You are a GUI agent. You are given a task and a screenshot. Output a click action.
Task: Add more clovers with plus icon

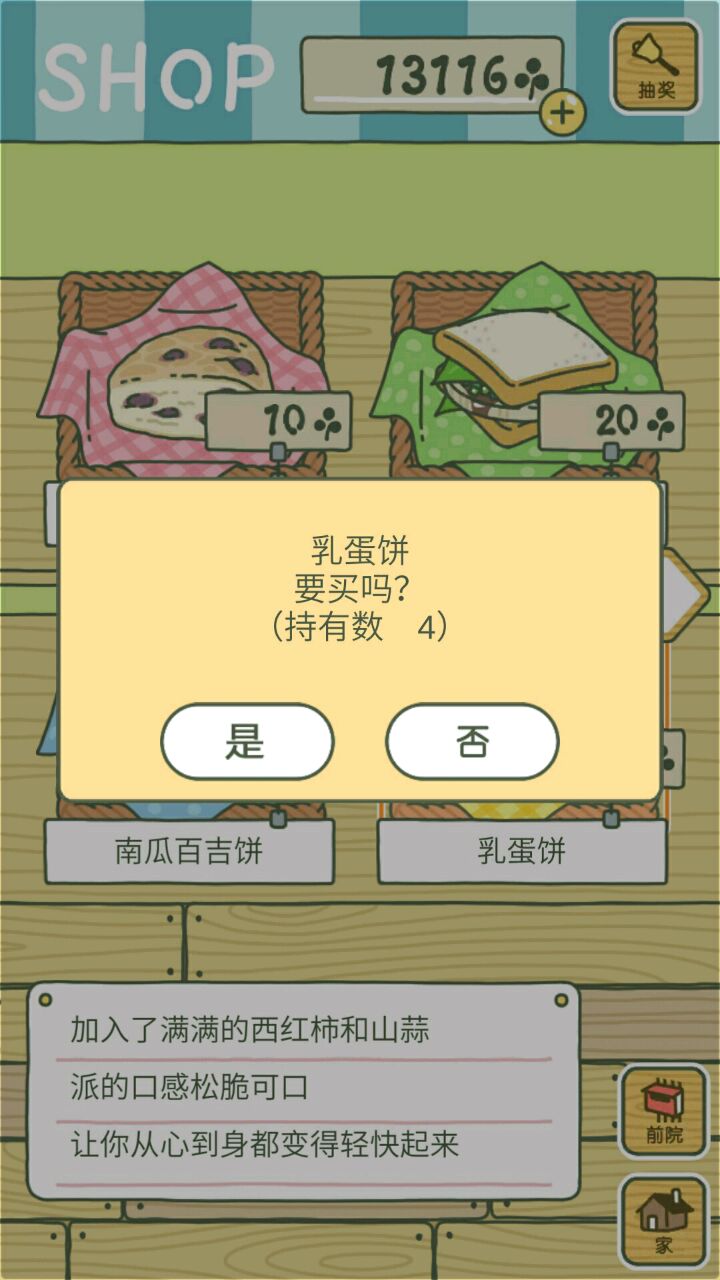coord(563,112)
